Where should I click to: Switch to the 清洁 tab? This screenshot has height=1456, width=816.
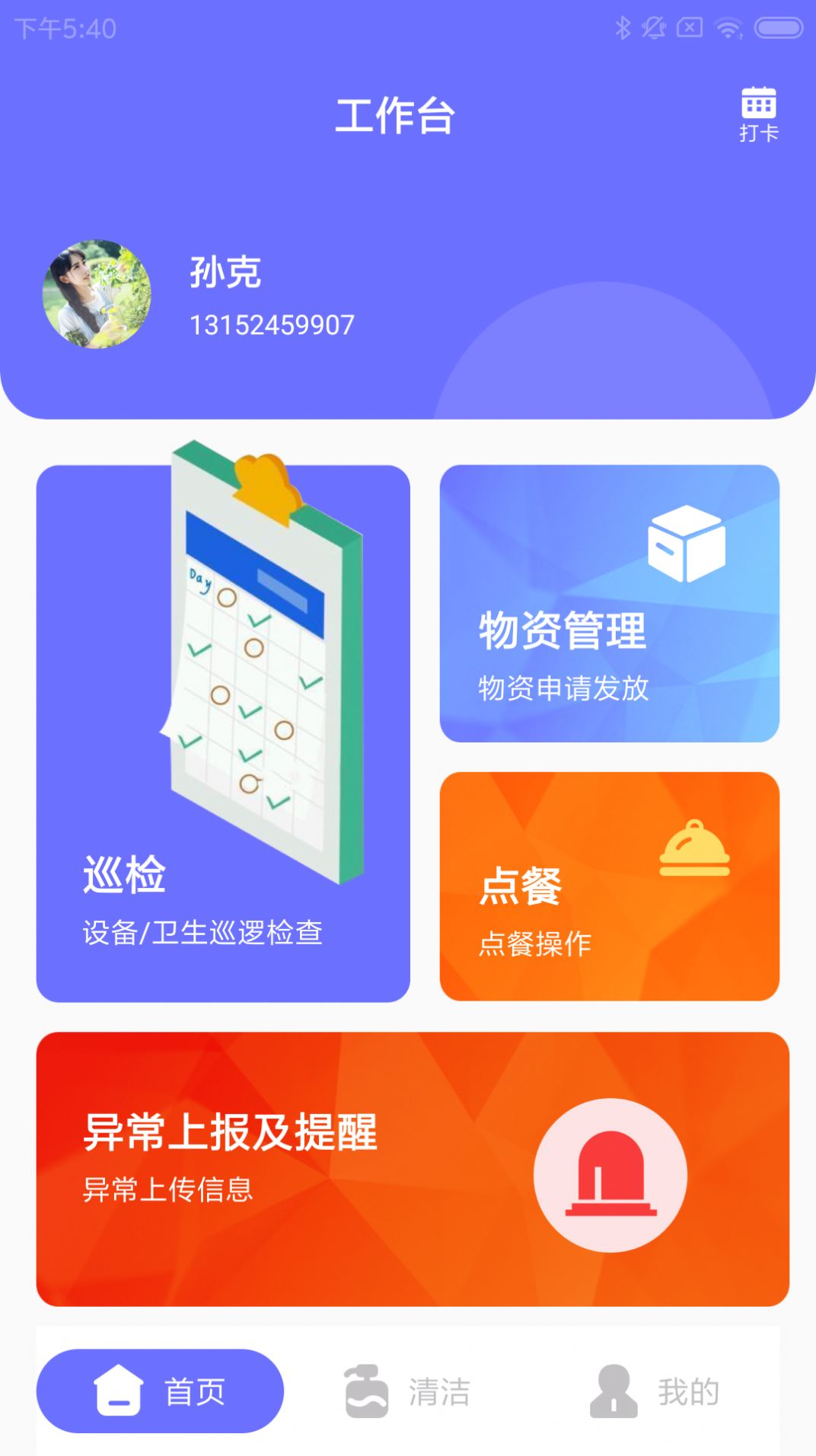408,1391
